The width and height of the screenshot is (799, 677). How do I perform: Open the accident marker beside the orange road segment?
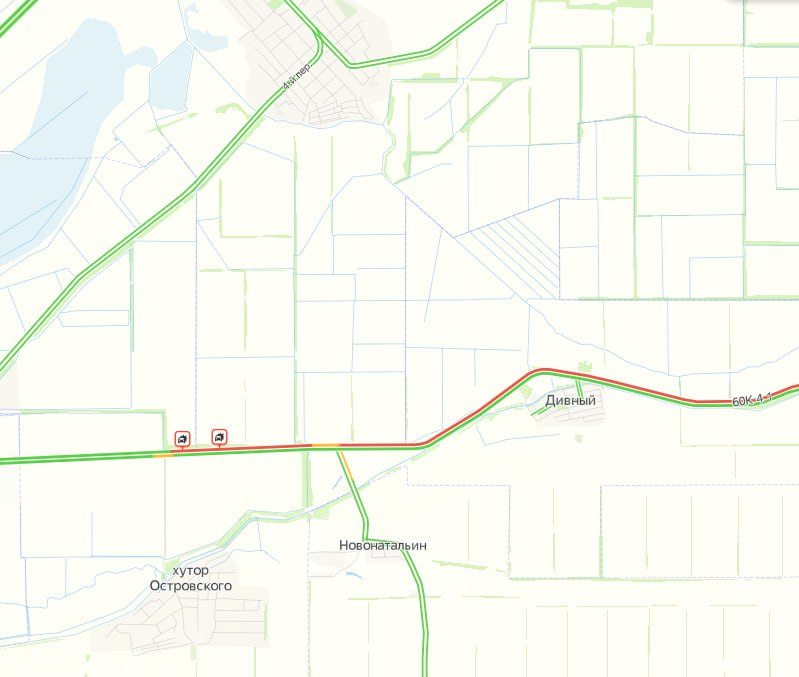(182, 437)
